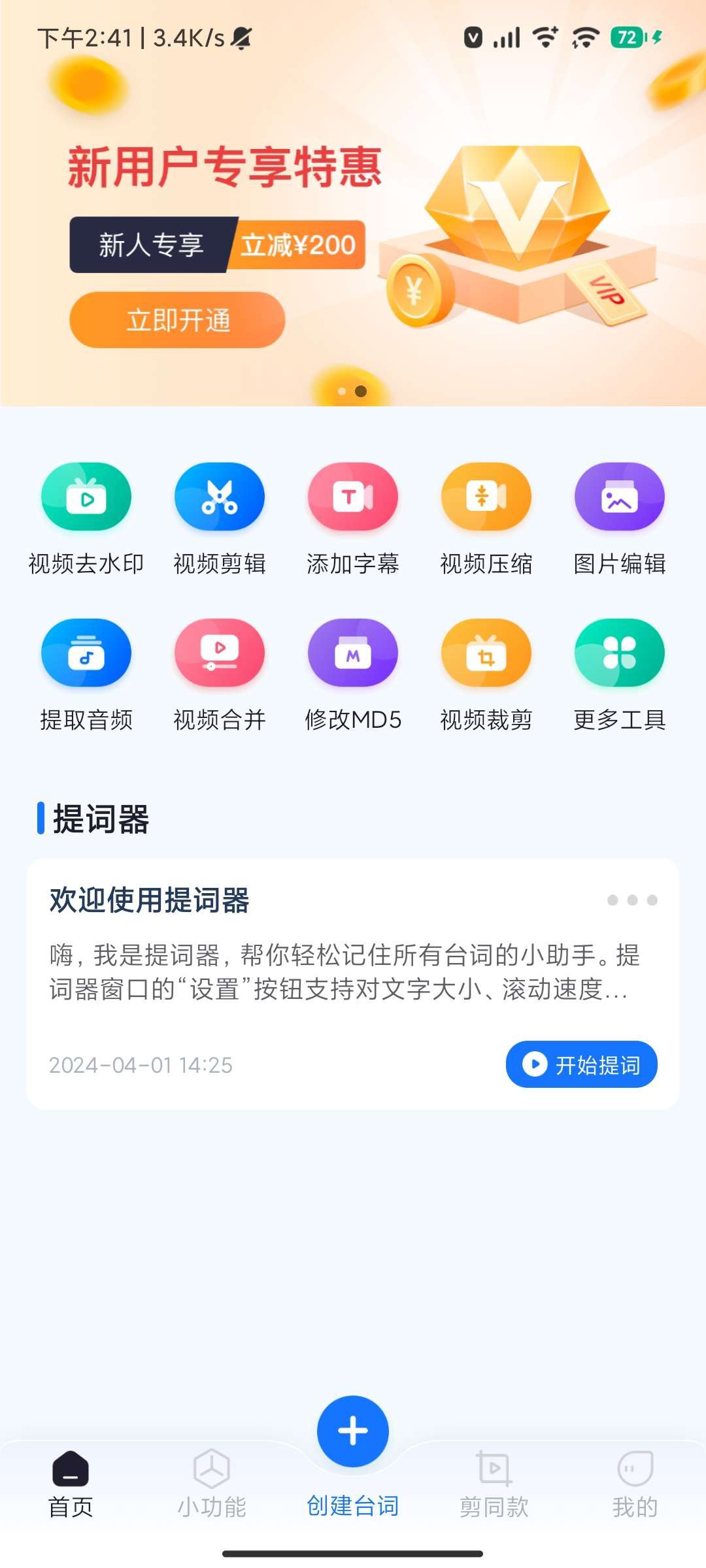Tap 立即开通 to activate VIP offer

(x=175, y=319)
